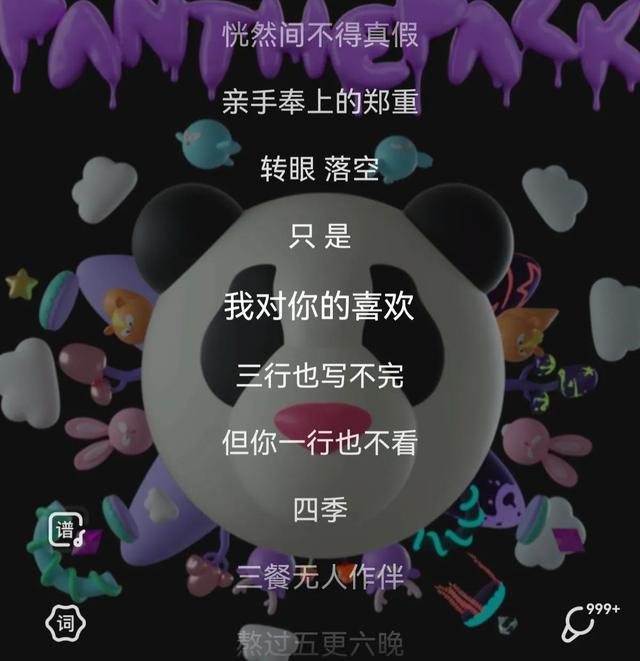Open the sheet music (谱) icon

pyautogui.click(x=67, y=530)
